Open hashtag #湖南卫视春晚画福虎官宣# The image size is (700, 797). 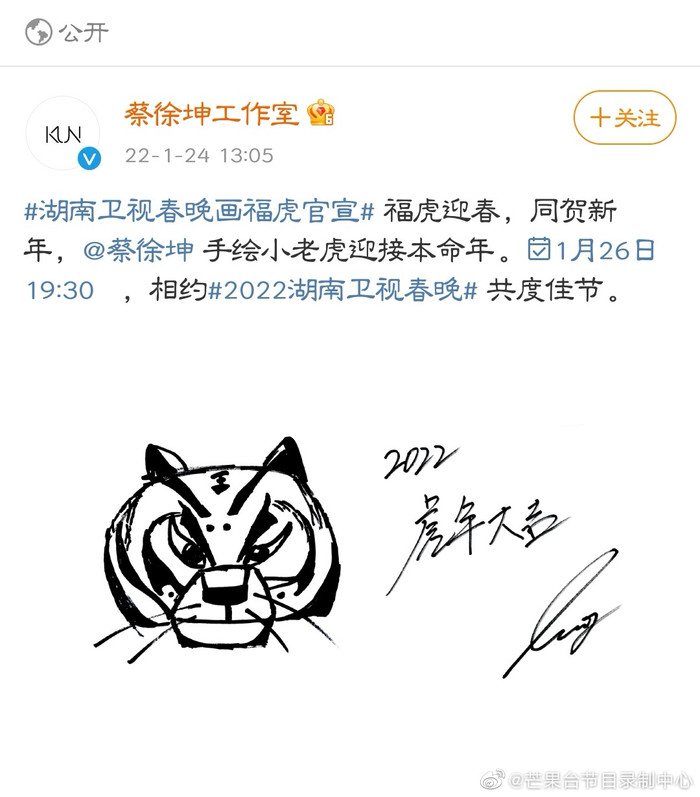point(199,211)
